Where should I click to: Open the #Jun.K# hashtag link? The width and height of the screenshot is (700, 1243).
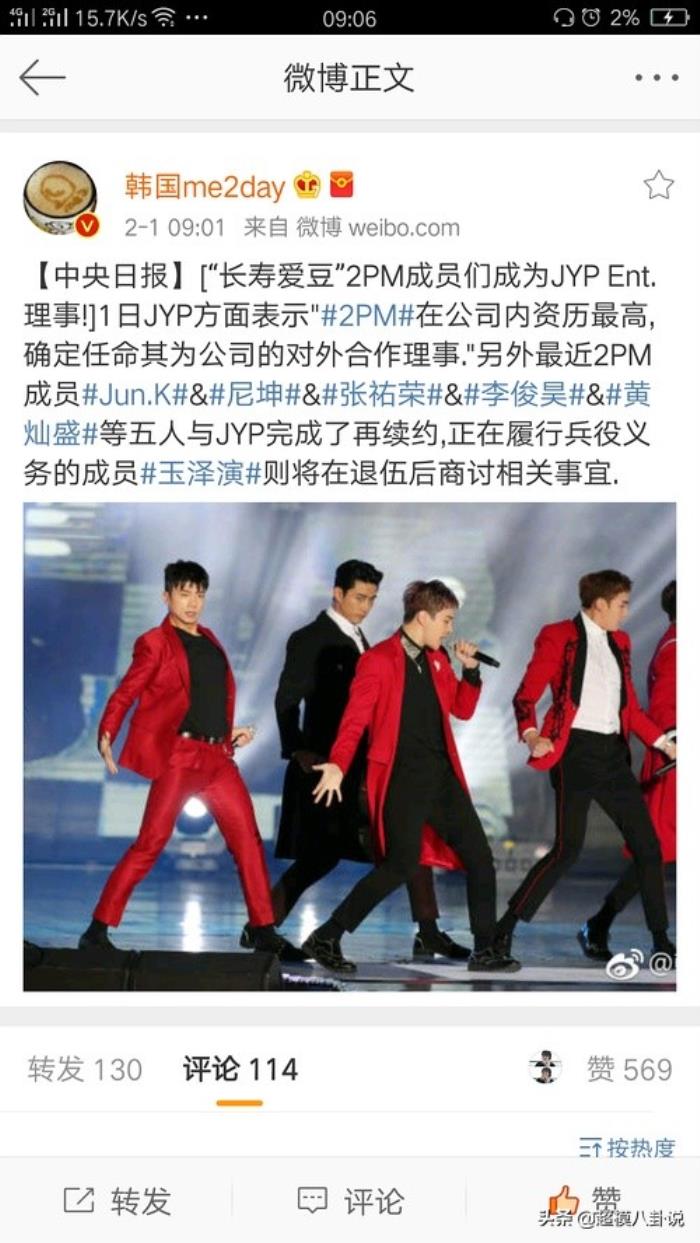136,394
